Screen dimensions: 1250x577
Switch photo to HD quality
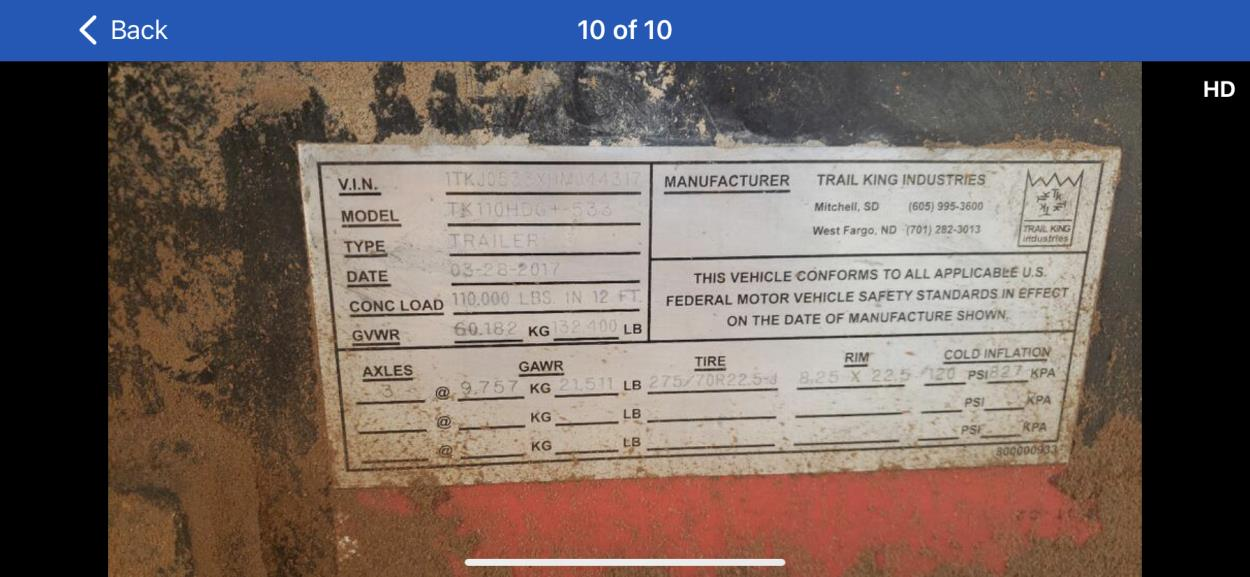point(1218,90)
